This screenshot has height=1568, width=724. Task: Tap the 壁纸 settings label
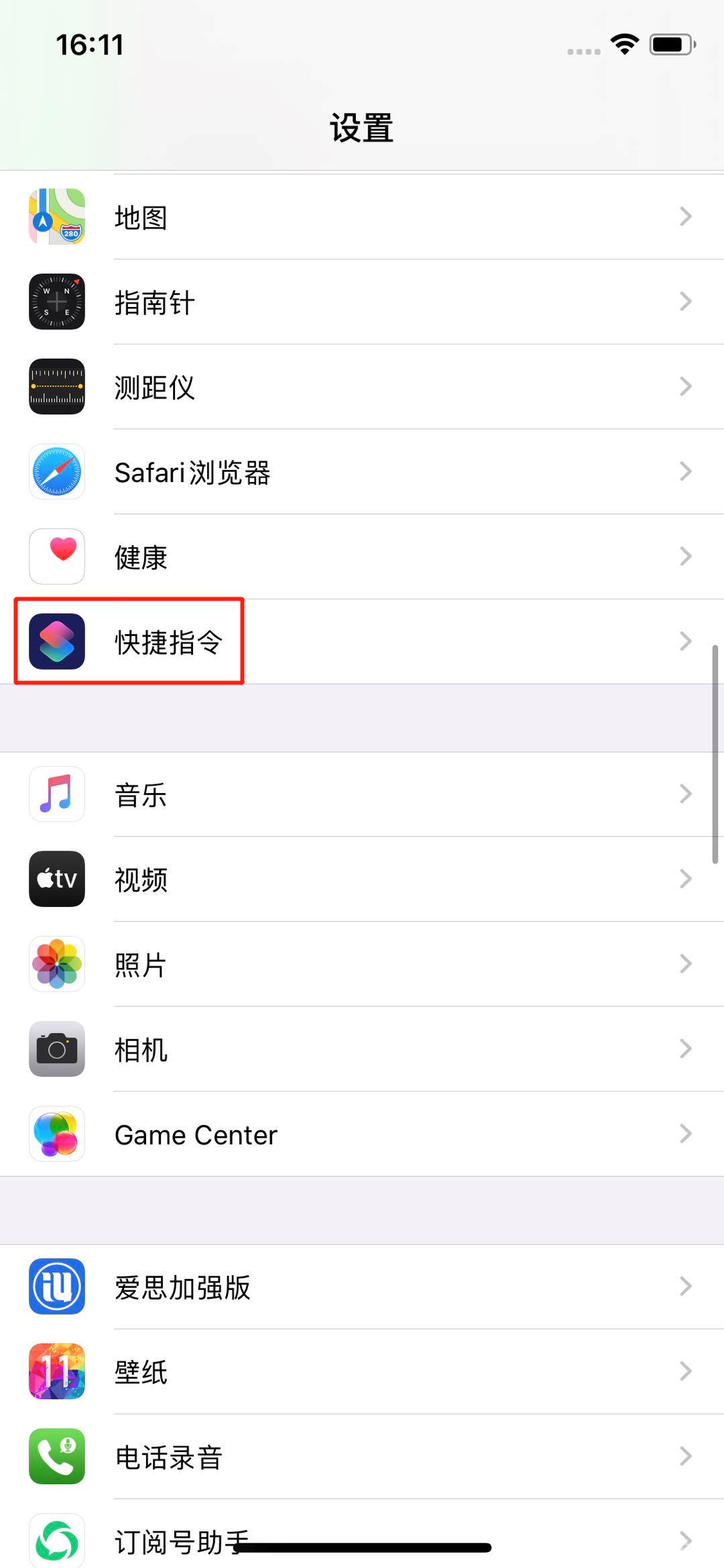142,1372
